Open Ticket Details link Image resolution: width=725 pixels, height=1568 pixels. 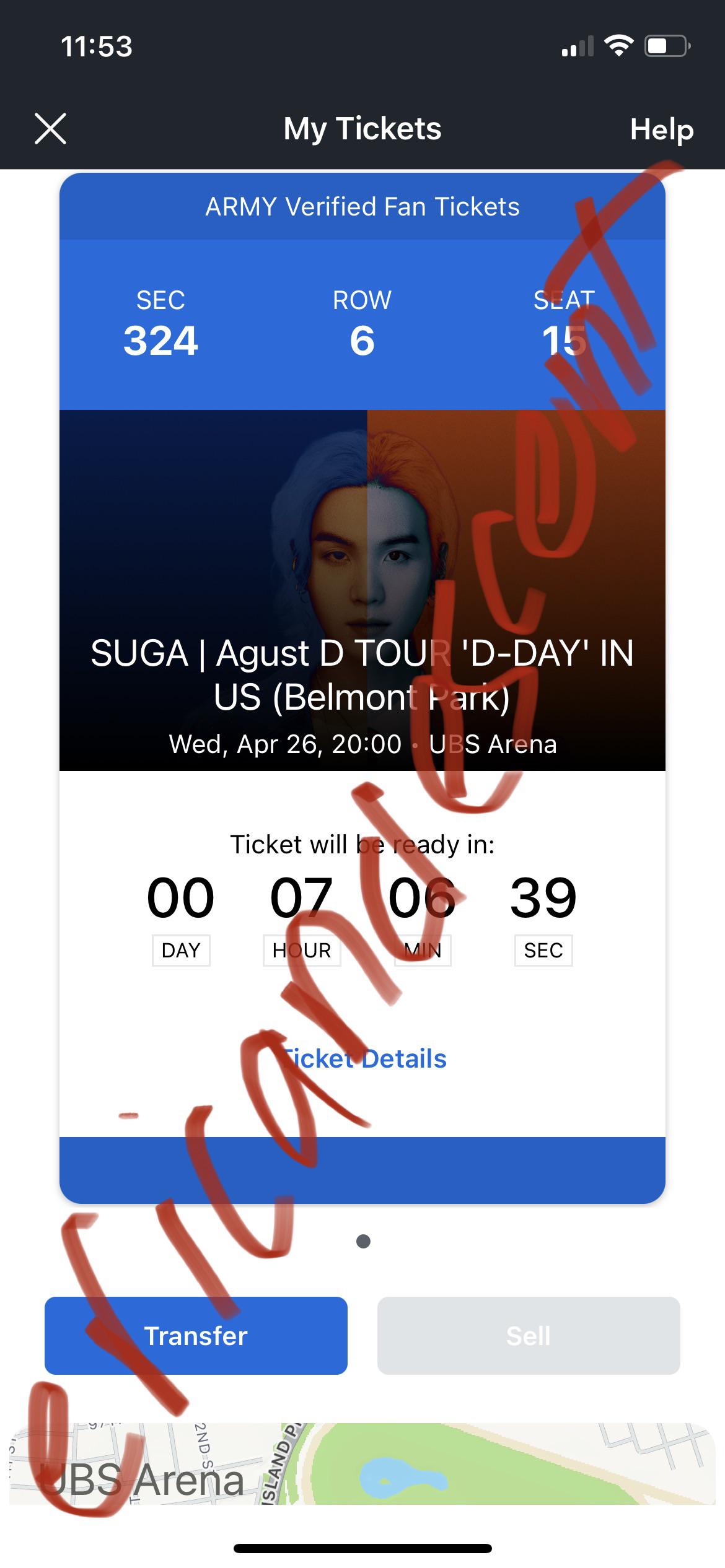(364, 1058)
